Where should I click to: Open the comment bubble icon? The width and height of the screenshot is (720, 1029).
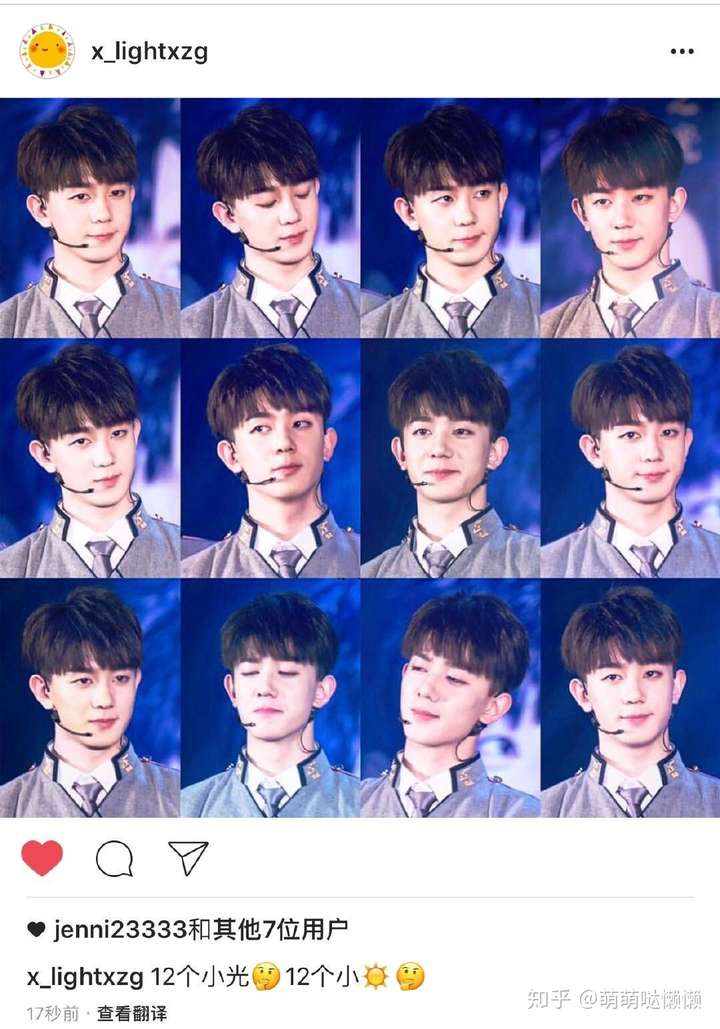[x=114, y=857]
